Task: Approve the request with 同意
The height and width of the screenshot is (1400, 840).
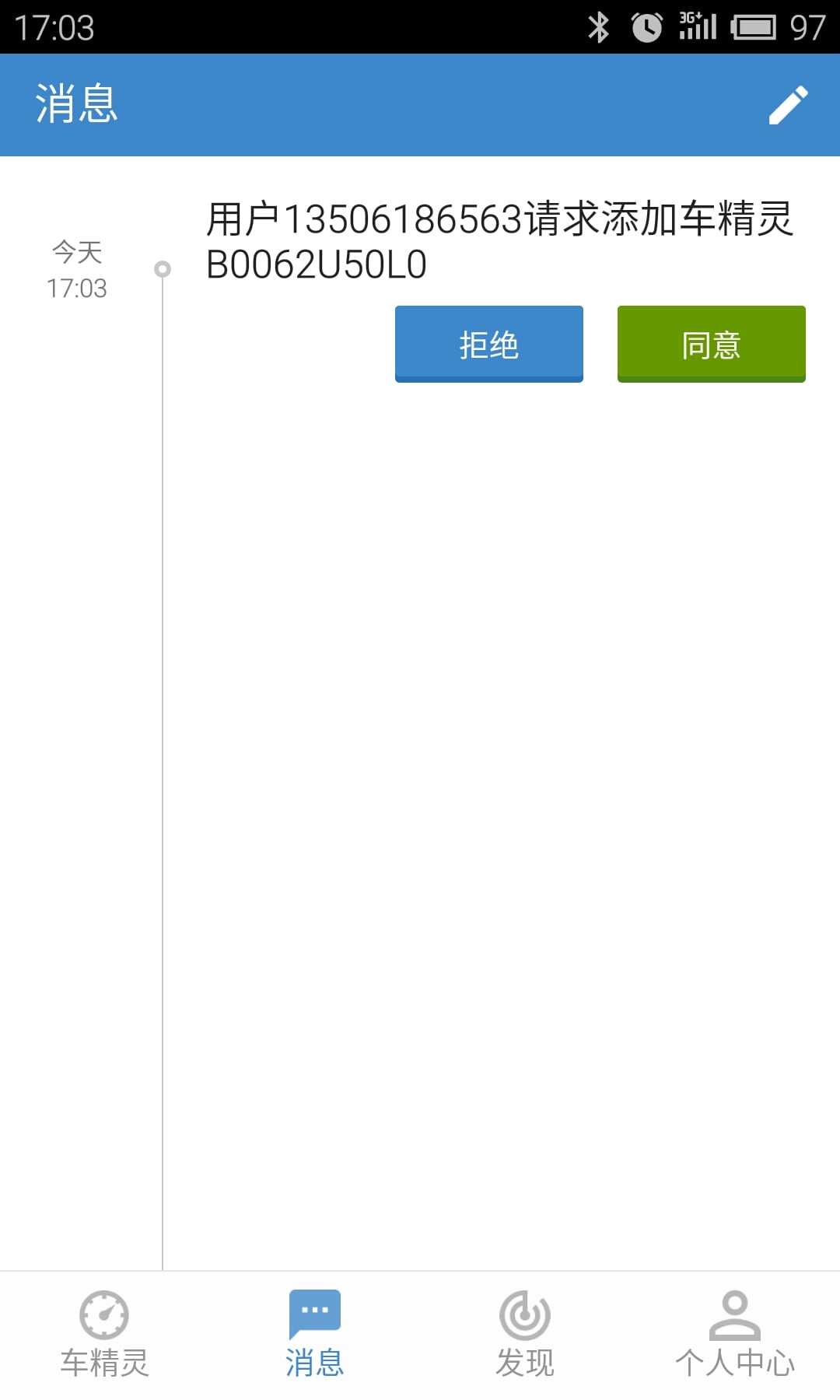Action: click(712, 344)
